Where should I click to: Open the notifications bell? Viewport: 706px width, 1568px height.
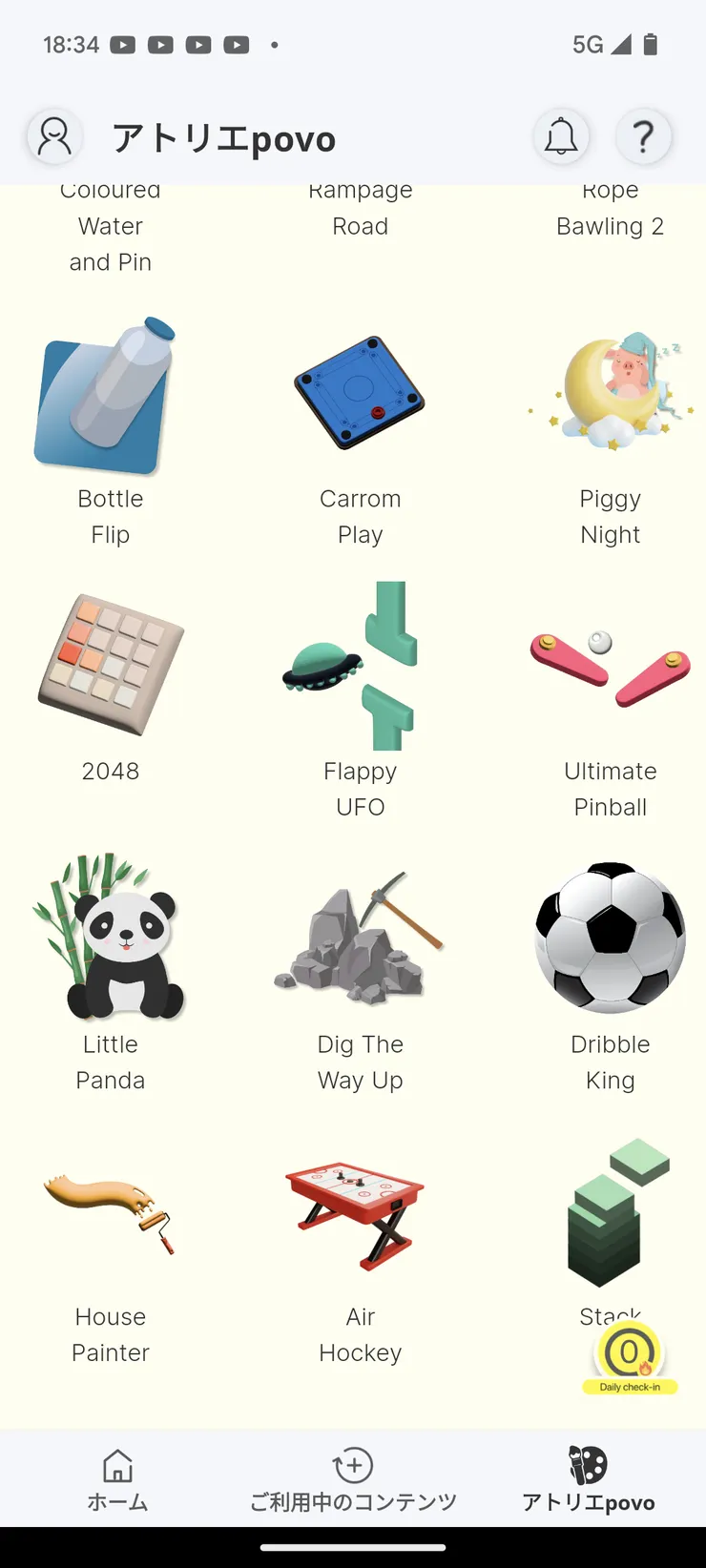coord(561,137)
